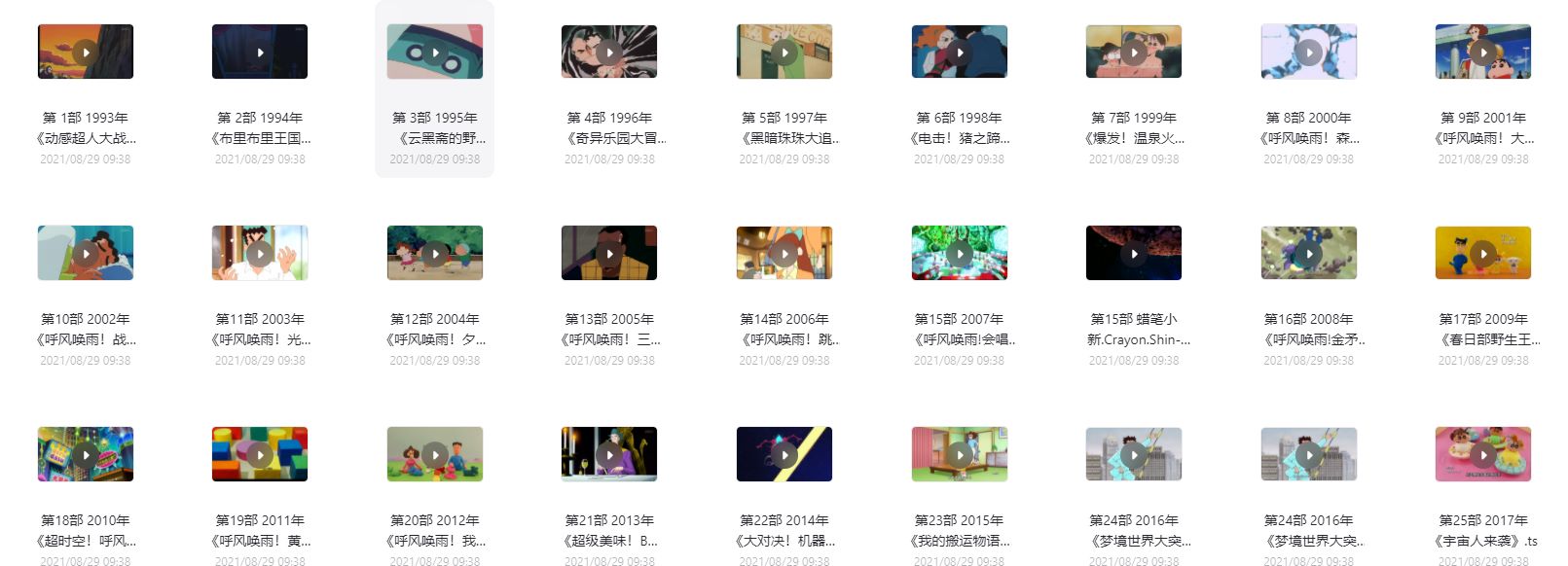Open the 第1部 1993年 video
This screenshot has height=566, width=1568.
(86, 52)
